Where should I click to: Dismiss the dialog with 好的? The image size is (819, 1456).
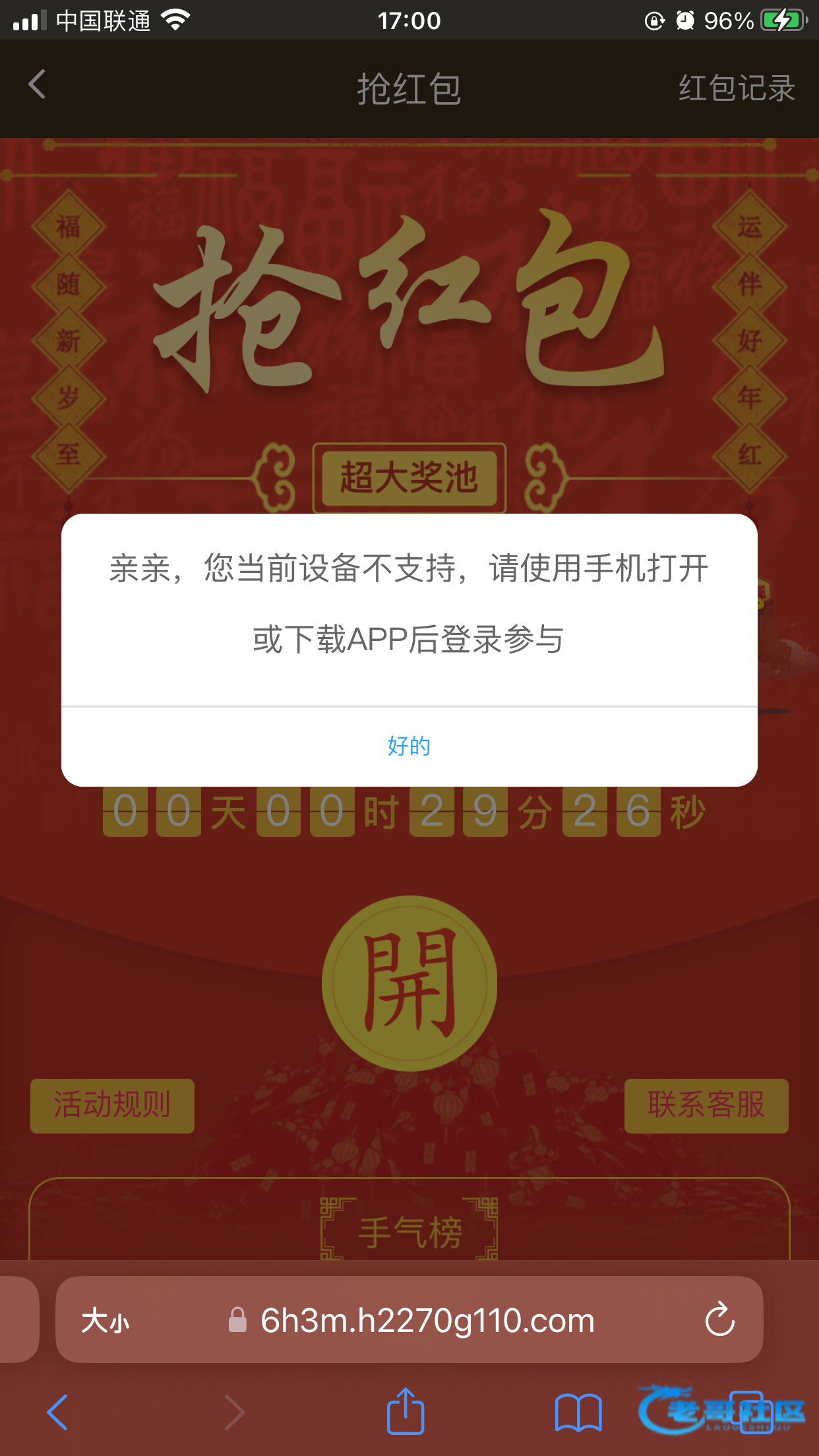(x=409, y=746)
